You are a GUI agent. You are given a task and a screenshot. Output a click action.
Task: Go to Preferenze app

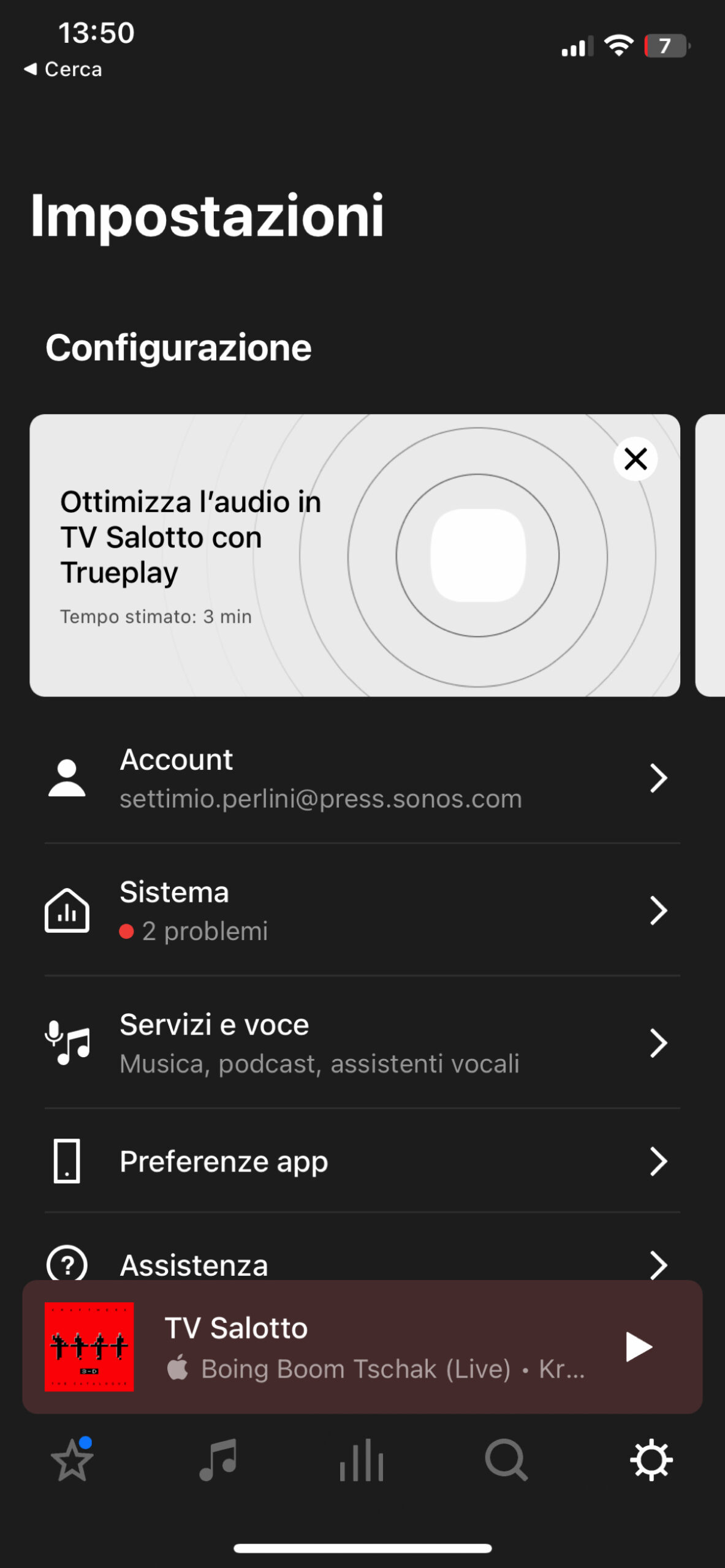pos(362,1161)
